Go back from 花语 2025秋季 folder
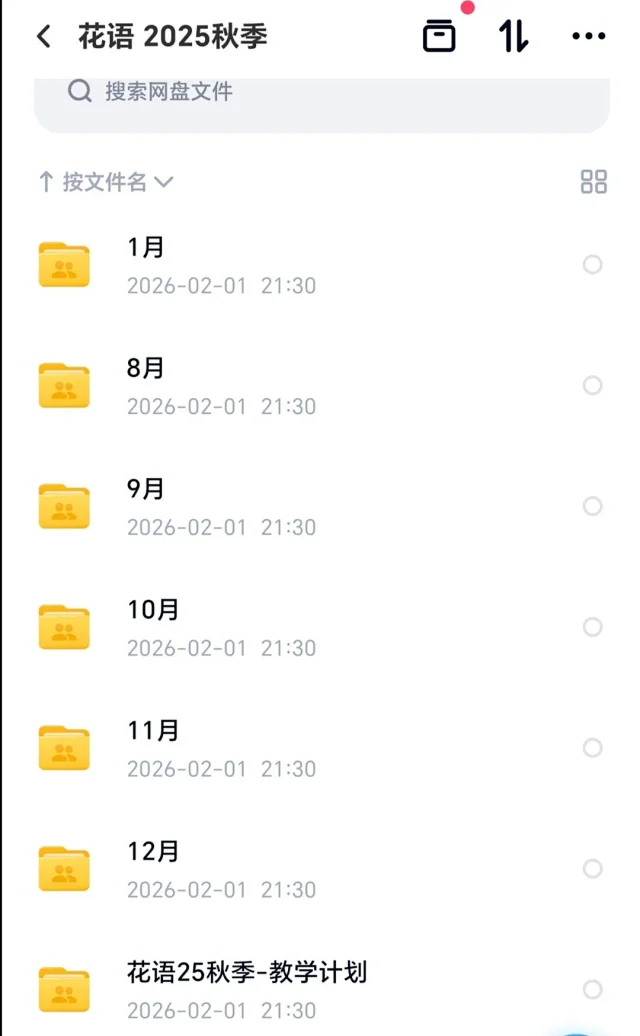Viewport: 640px width, 1036px height. 43,37
